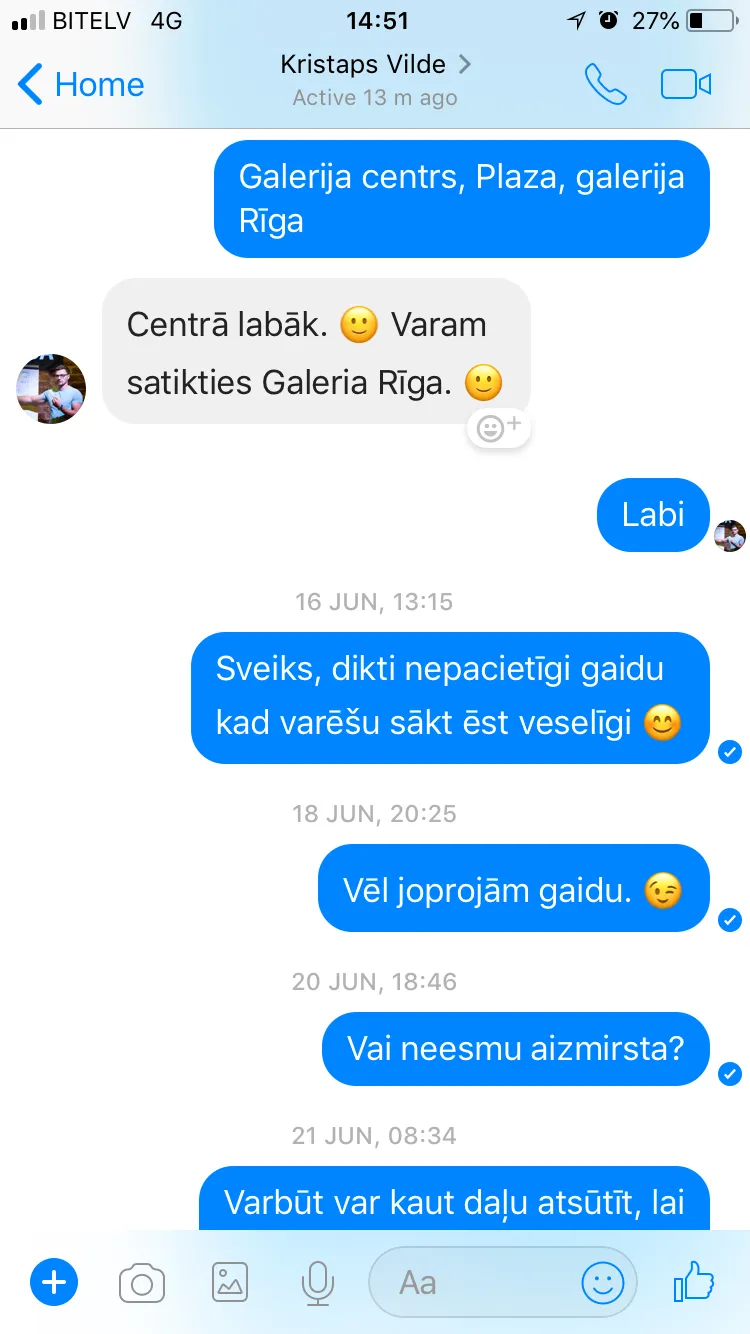
Task: Start a voice call
Action: coord(606,85)
